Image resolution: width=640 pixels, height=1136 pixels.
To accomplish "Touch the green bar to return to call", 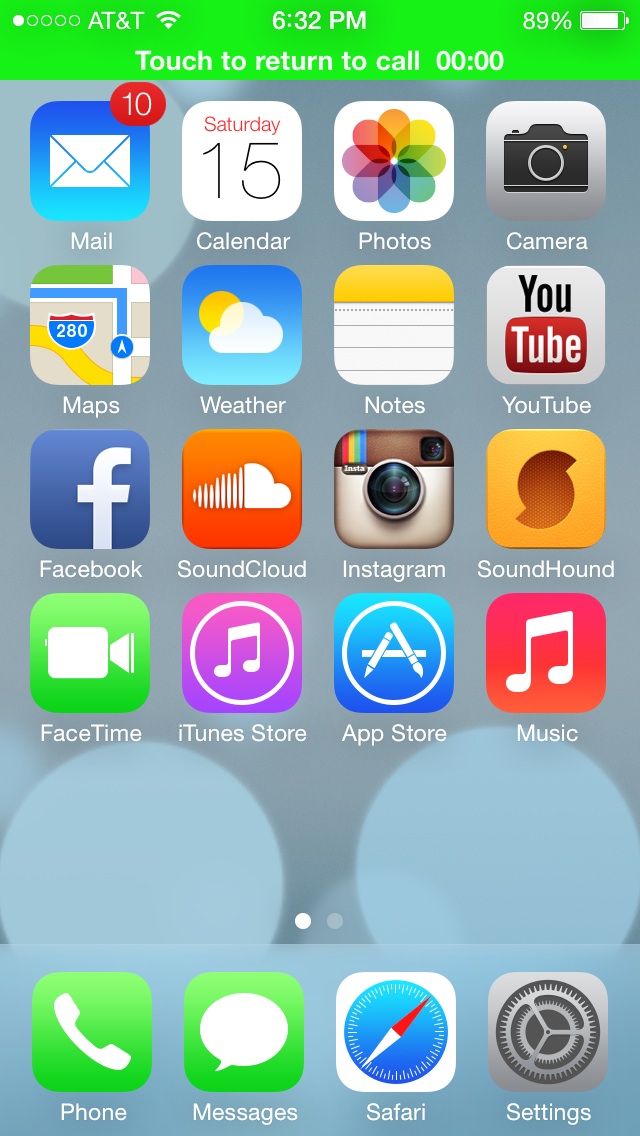I will pos(320,62).
